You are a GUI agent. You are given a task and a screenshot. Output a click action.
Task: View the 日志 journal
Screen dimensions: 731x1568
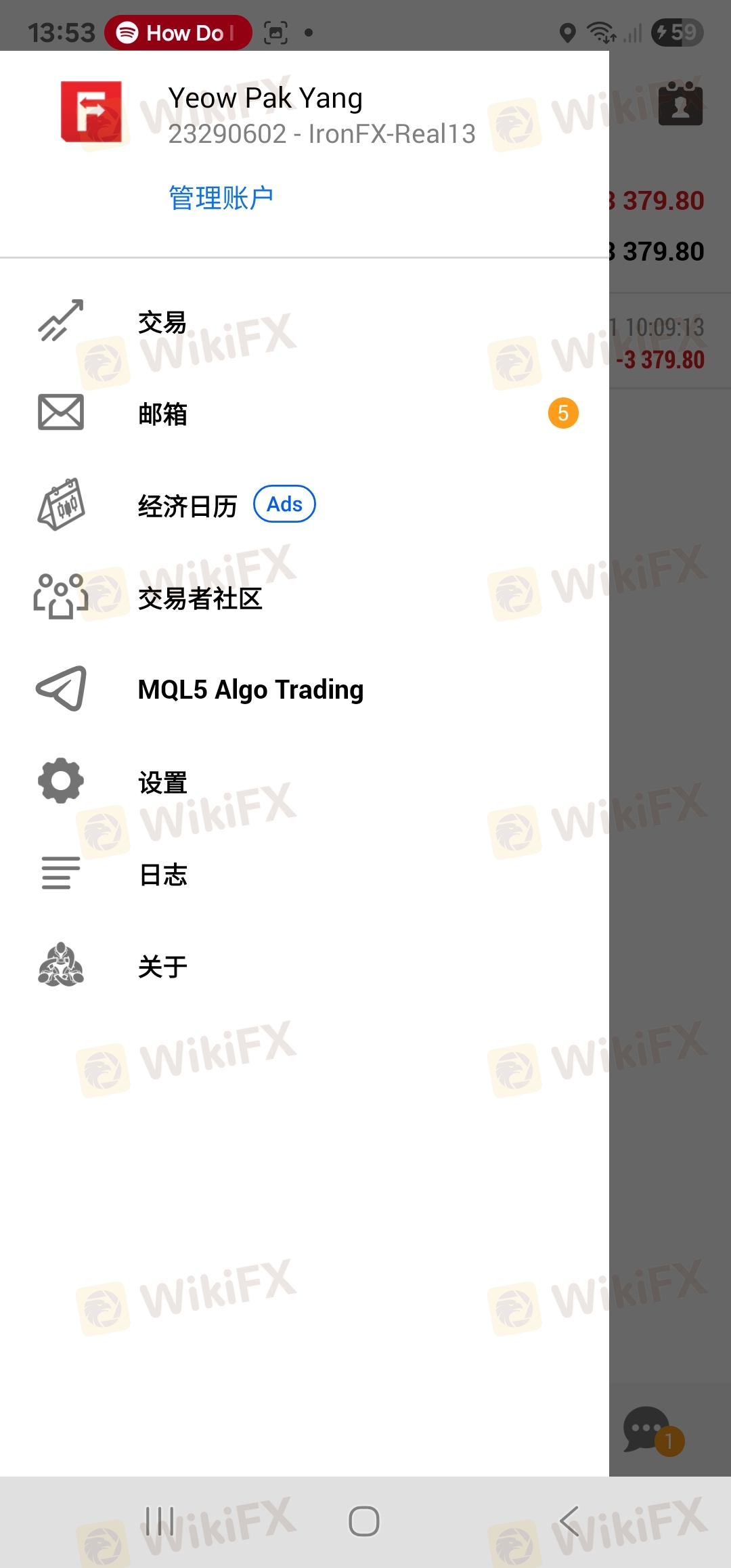(305, 873)
